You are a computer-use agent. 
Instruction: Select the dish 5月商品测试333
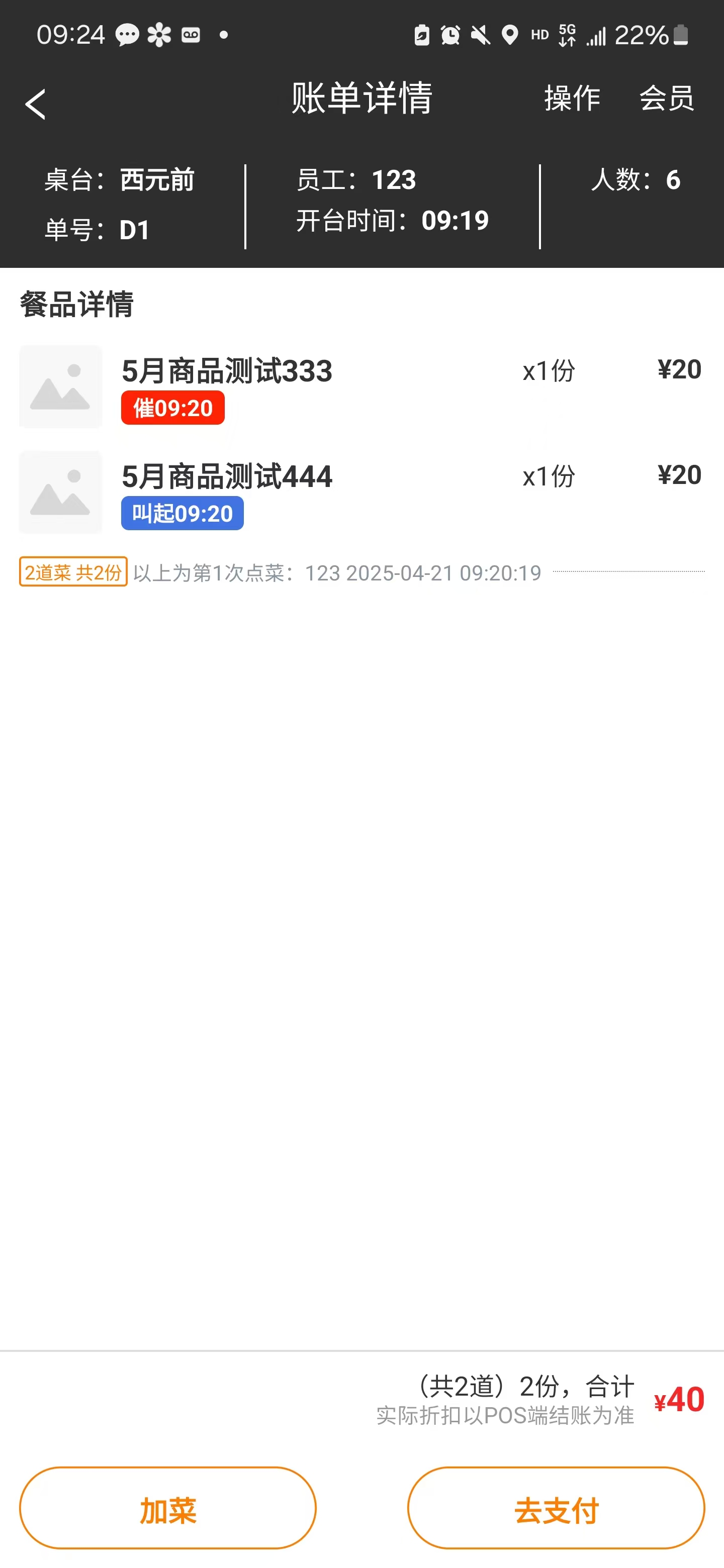(361, 386)
